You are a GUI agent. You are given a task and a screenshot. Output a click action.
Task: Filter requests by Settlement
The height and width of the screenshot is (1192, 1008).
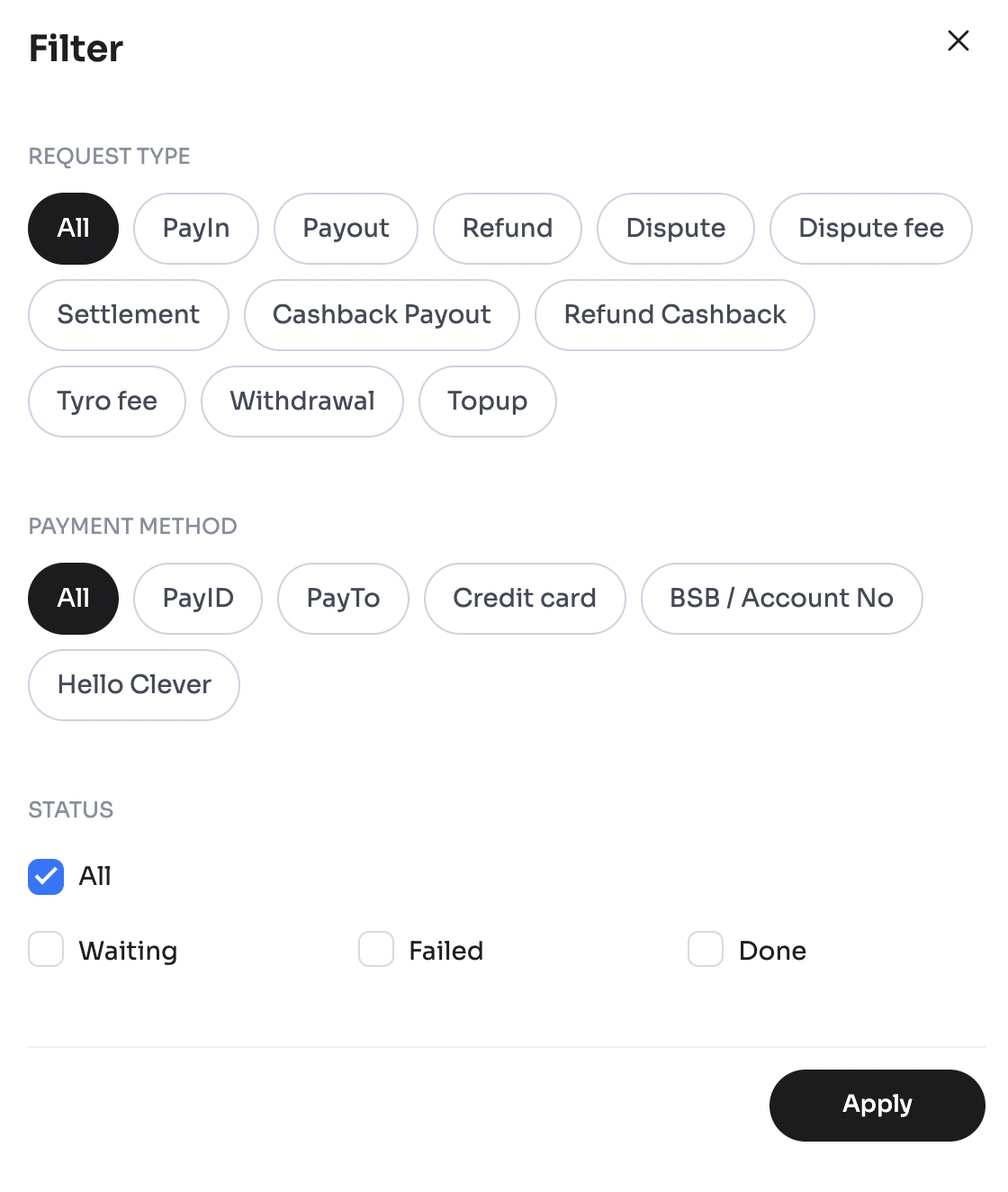[x=129, y=315]
